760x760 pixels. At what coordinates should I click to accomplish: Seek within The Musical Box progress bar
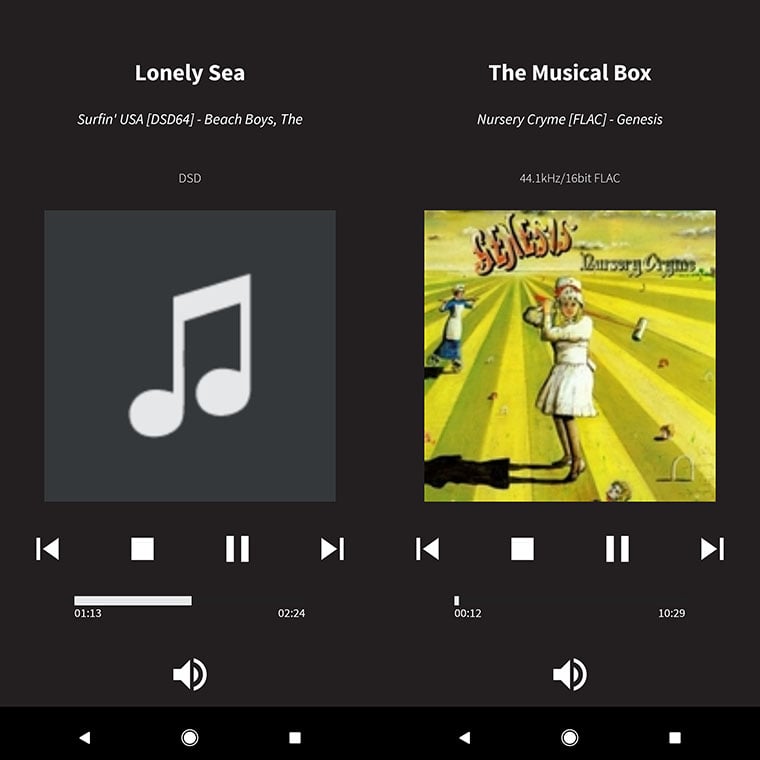click(x=569, y=601)
